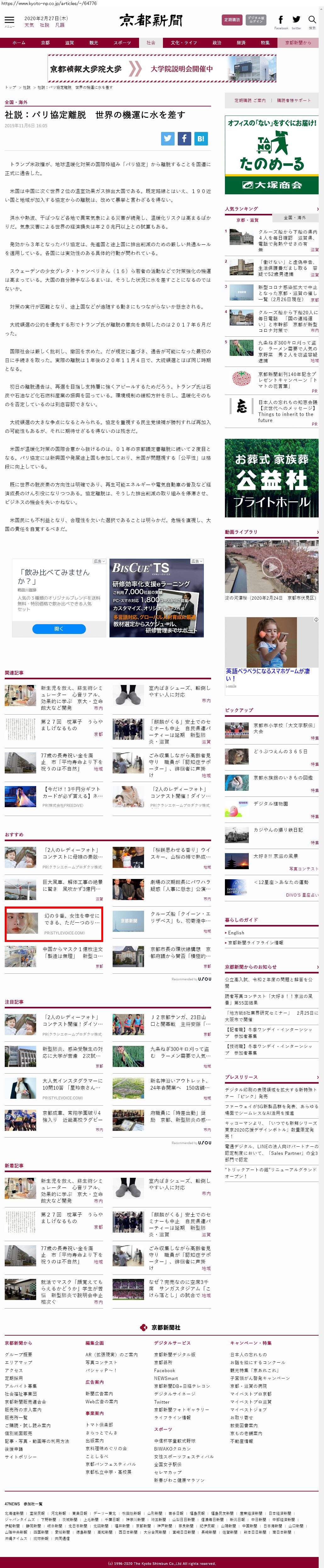Switch to the ホーム nav tab

pos(19,43)
